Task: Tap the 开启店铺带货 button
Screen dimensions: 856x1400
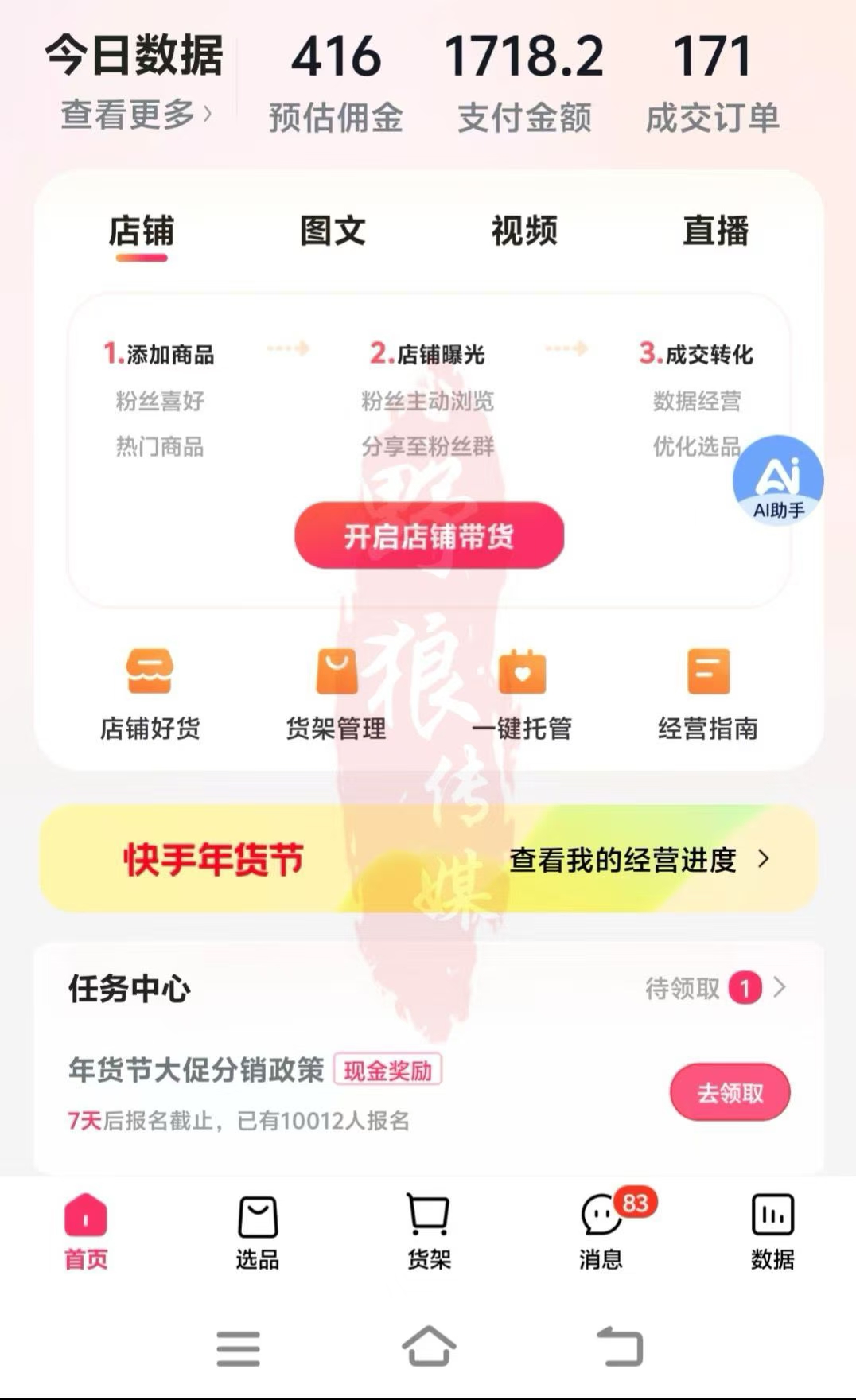Action: click(x=429, y=535)
